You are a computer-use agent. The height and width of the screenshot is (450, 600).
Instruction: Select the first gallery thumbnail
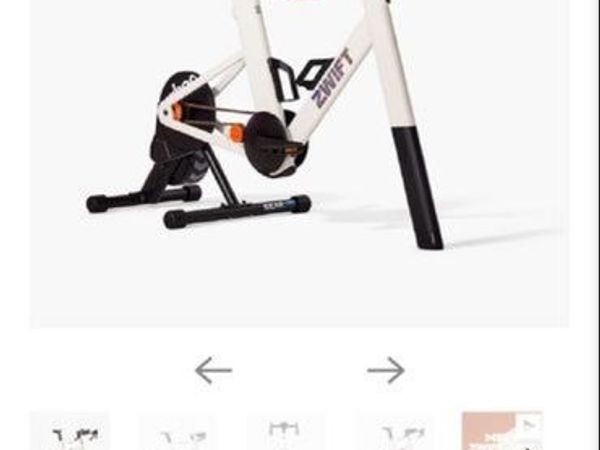(70, 432)
